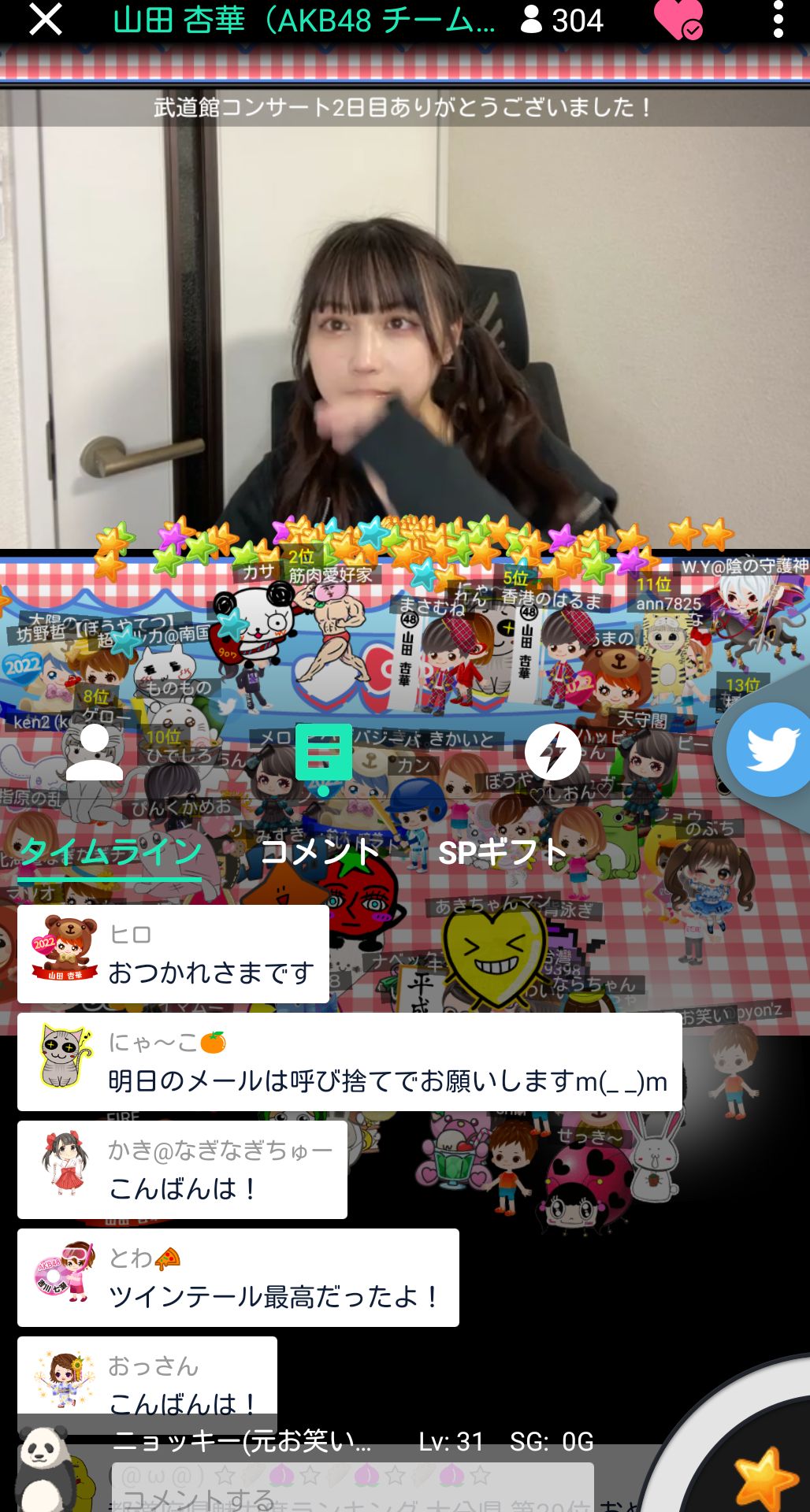
Task: Open the lightning bolt icon
Action: [x=553, y=753]
